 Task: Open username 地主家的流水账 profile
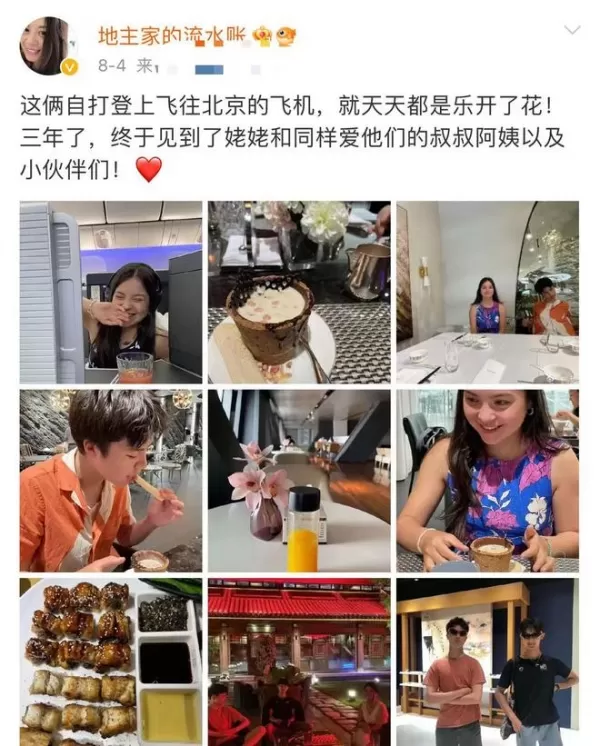pyautogui.click(x=168, y=37)
